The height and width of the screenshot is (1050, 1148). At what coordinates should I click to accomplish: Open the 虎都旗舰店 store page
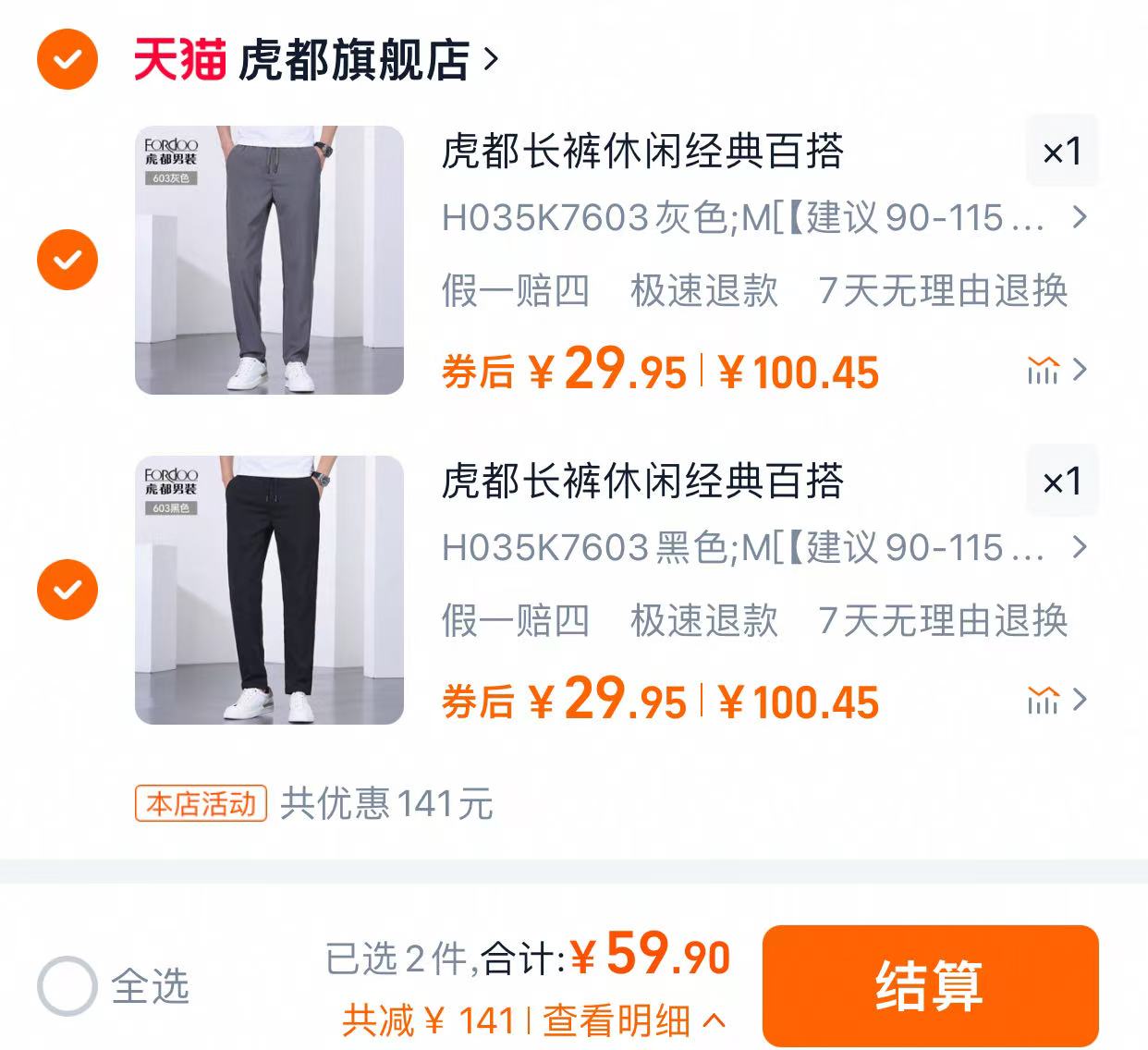pyautogui.click(x=355, y=60)
